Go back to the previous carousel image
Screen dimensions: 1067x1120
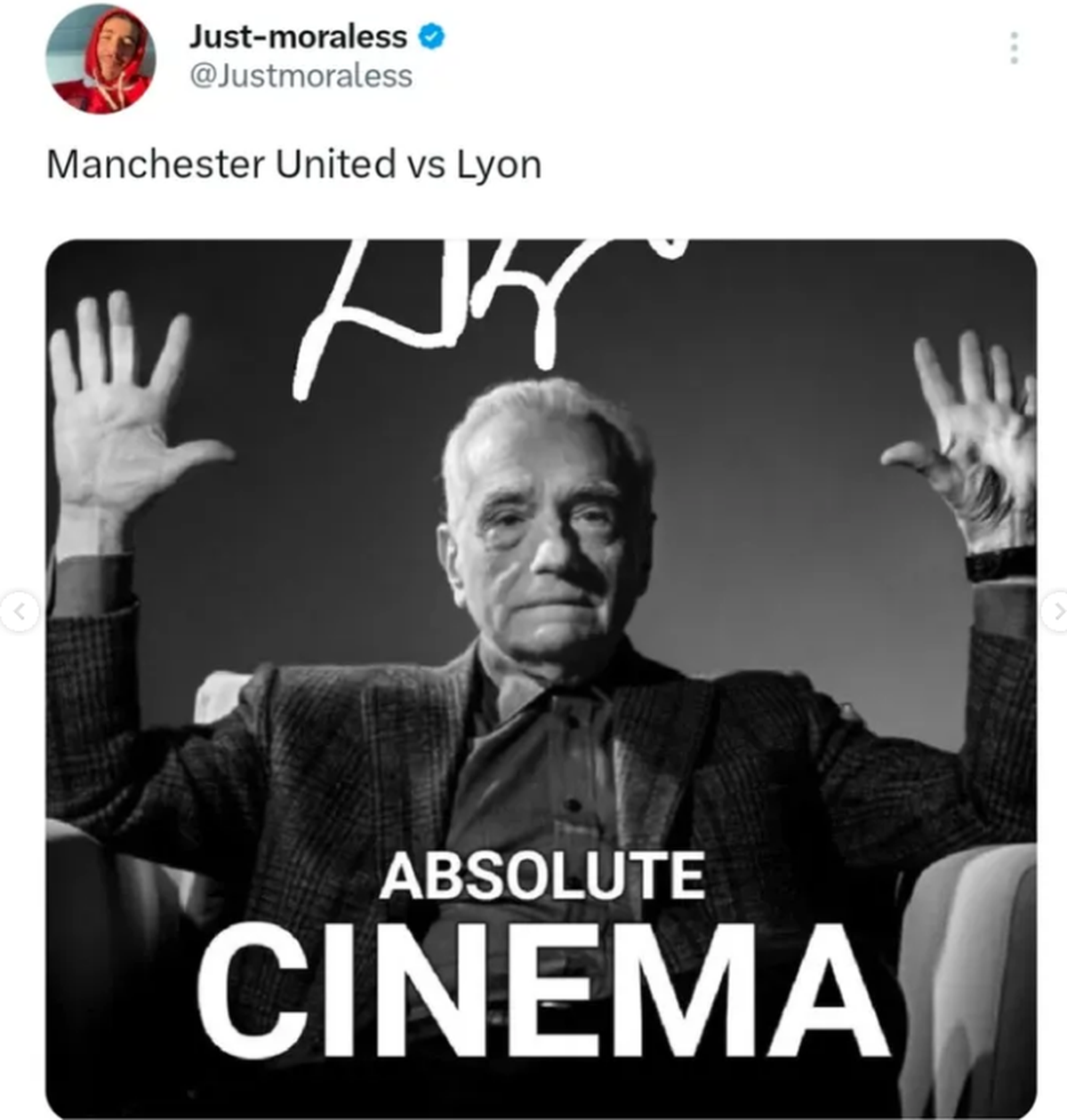pos(20,612)
